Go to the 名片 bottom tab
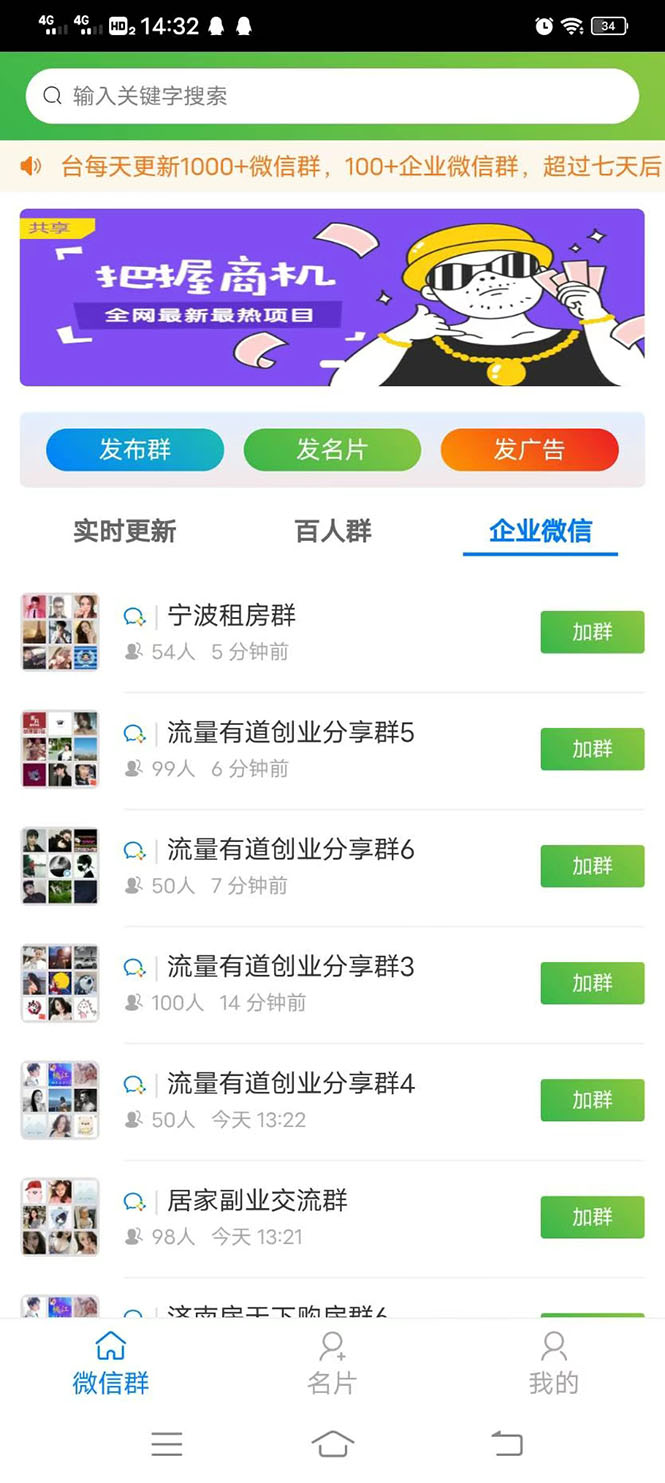The height and width of the screenshot is (1483, 665). click(332, 1363)
